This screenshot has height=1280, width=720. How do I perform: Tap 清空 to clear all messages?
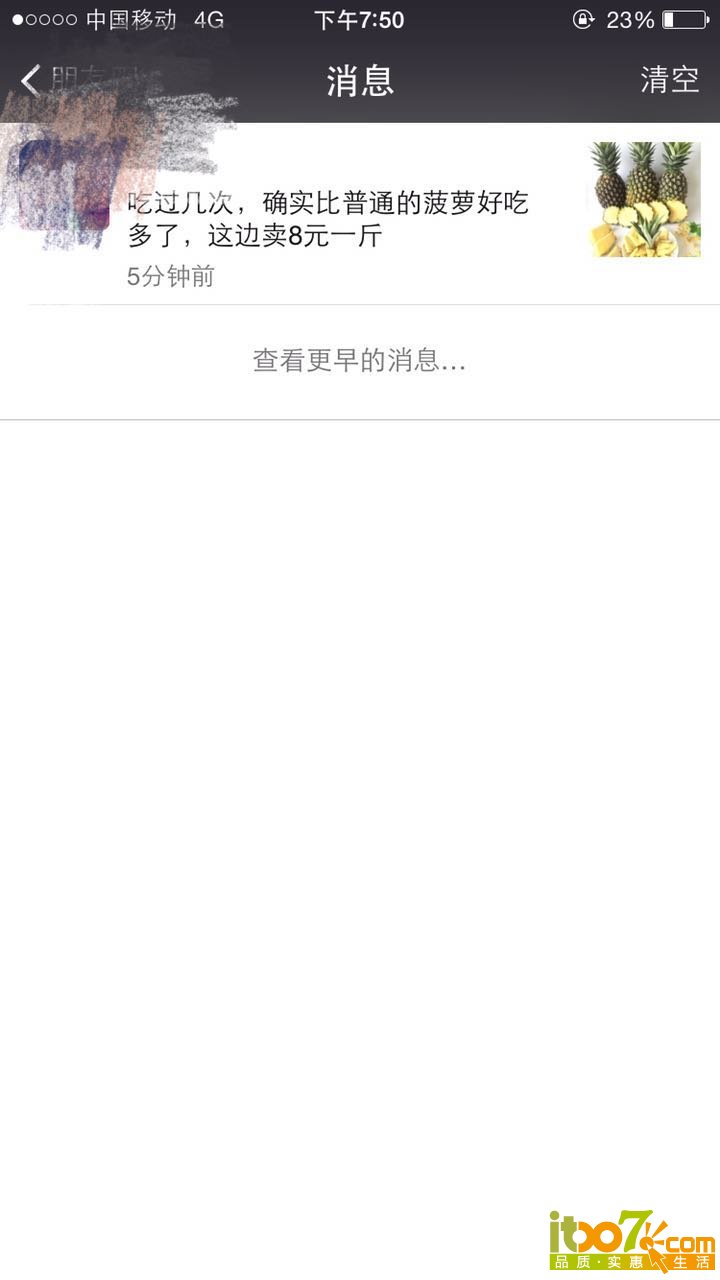point(670,80)
